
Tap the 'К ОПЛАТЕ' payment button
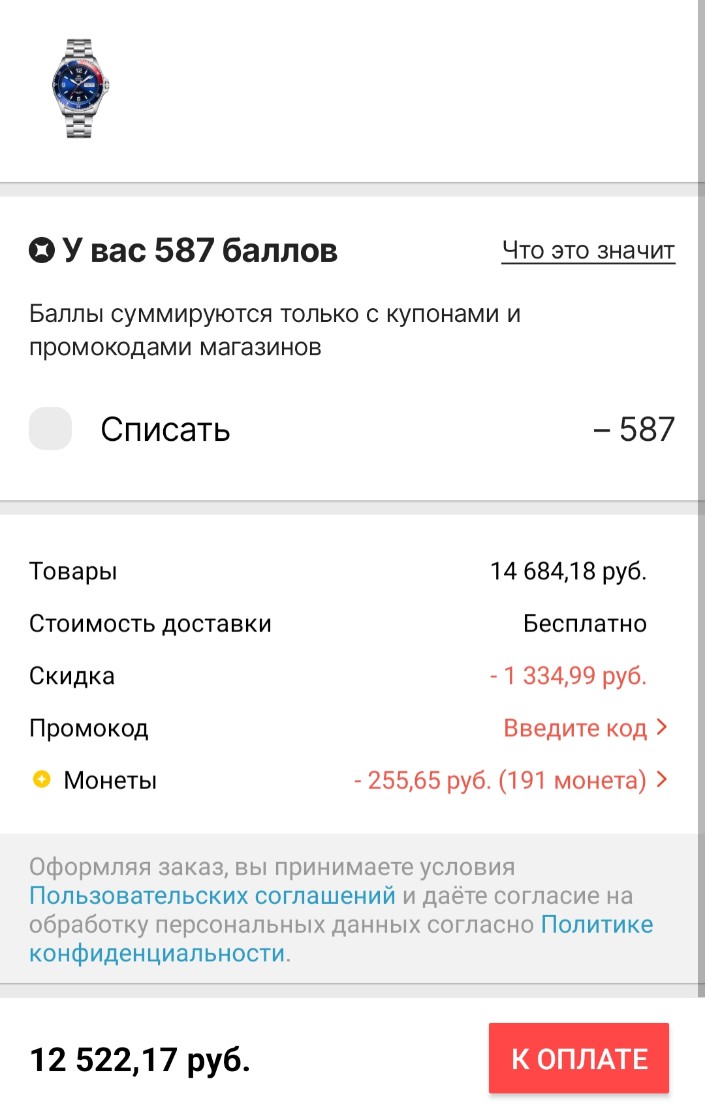[579, 1059]
